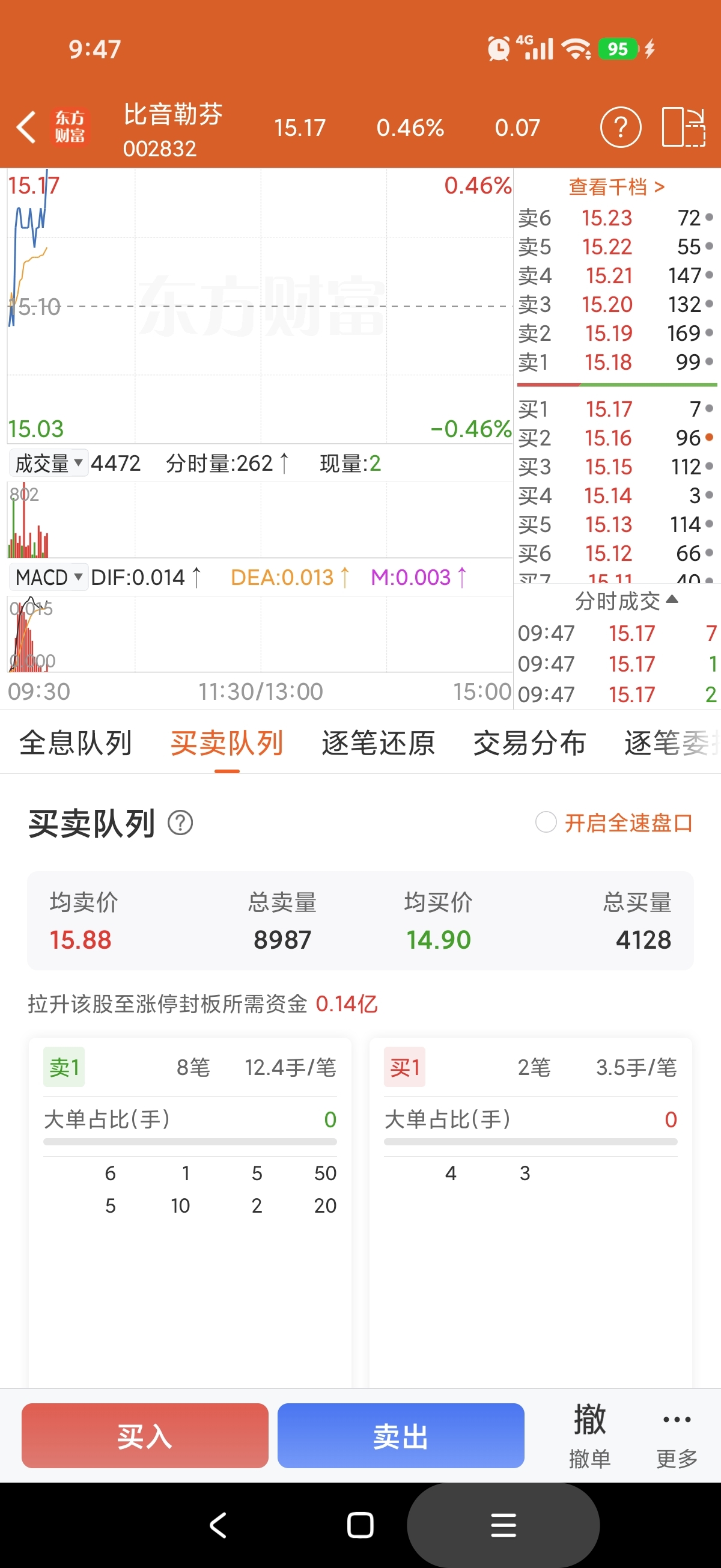Open the 更多 options menu

[x=677, y=1436]
